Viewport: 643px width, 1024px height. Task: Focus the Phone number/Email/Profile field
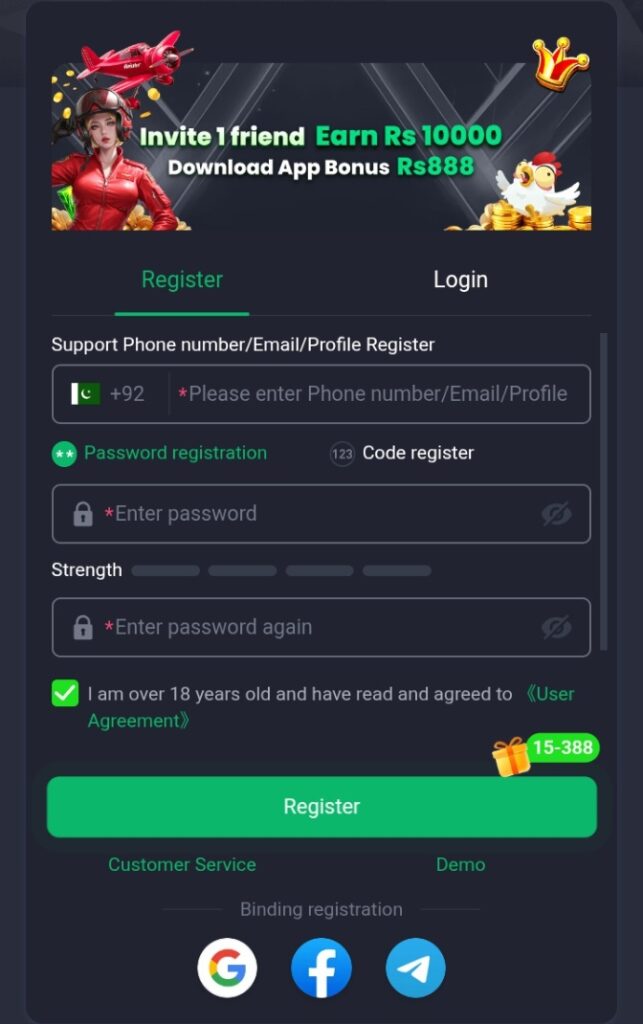[x=378, y=394]
